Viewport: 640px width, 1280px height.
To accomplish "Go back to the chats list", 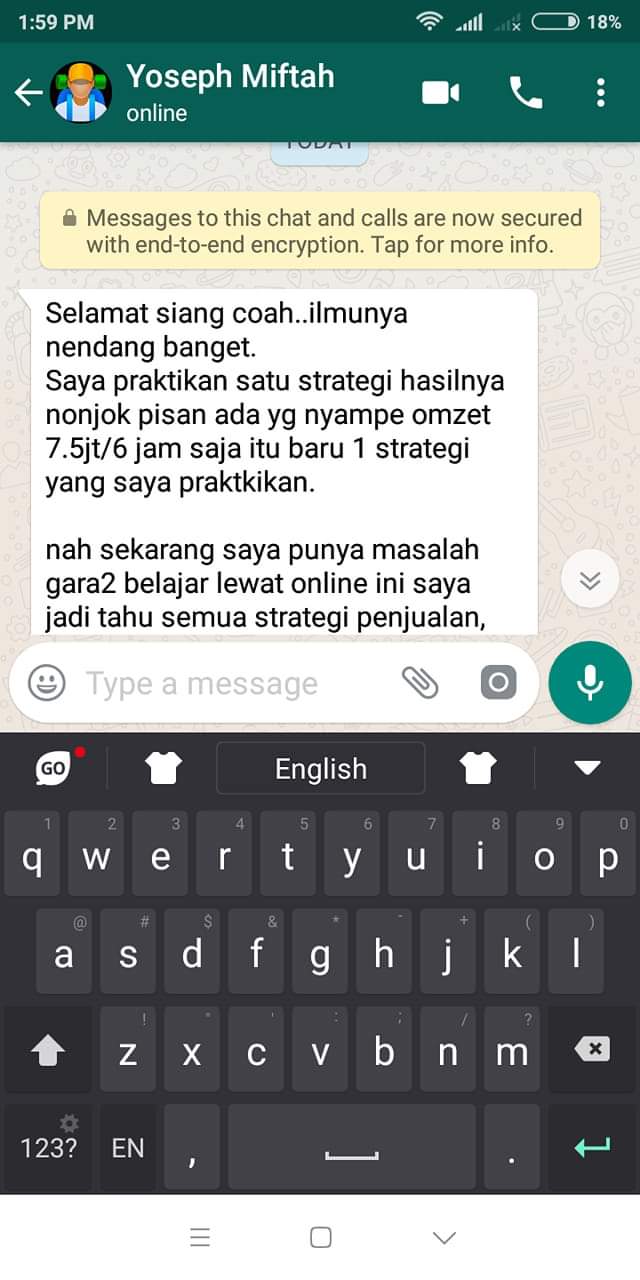I will click(x=28, y=93).
